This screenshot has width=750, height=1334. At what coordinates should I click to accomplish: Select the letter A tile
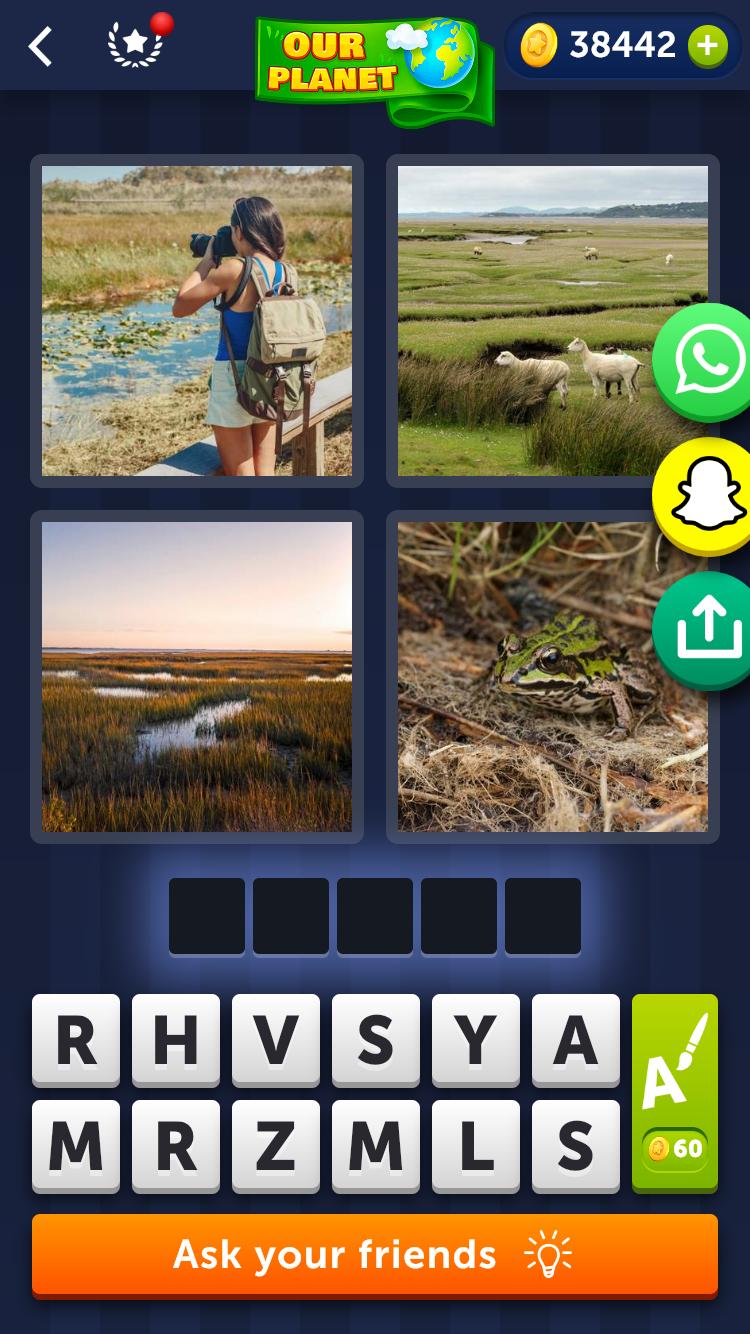[x=576, y=1040]
